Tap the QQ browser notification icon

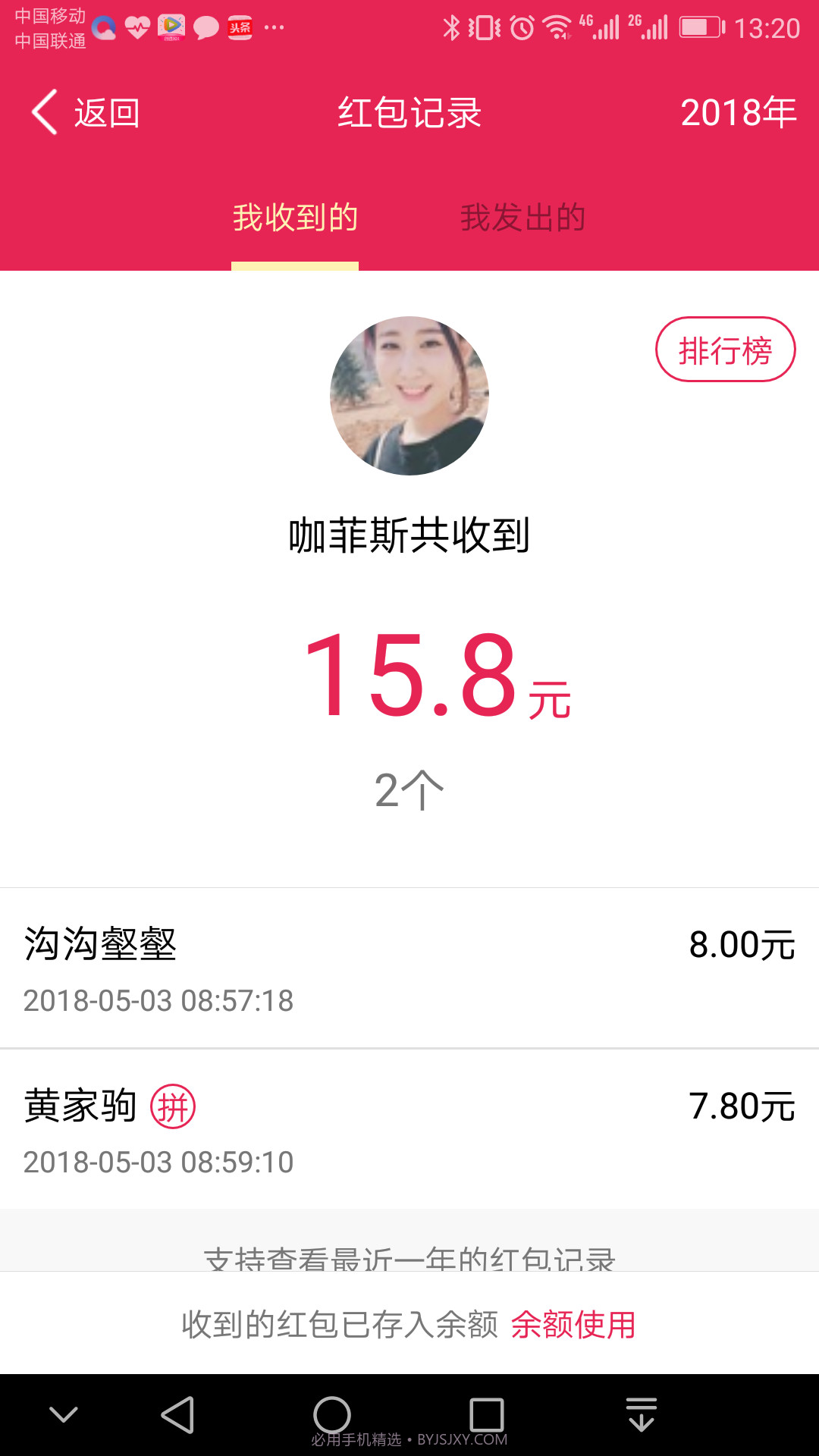[x=104, y=27]
